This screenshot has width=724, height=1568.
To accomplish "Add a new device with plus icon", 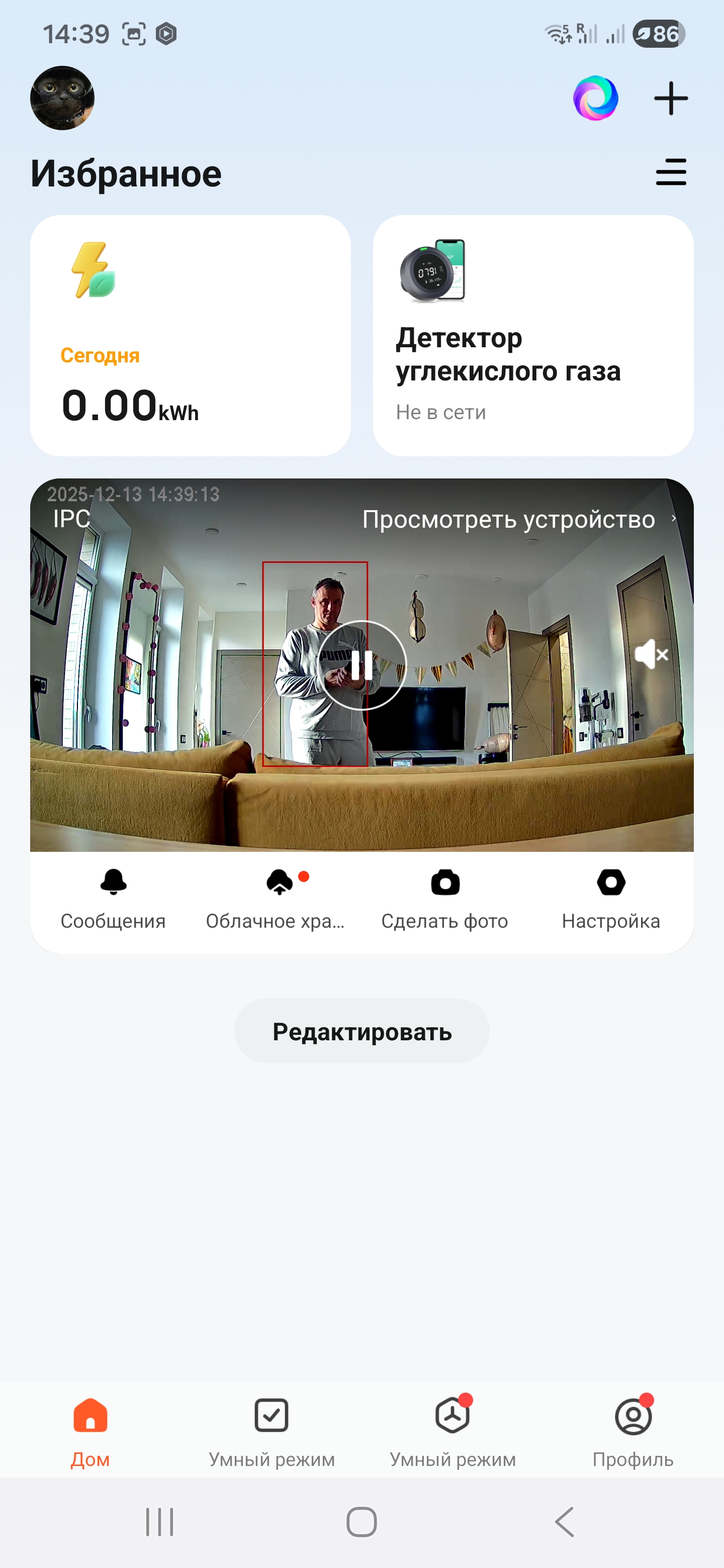I will [x=670, y=98].
